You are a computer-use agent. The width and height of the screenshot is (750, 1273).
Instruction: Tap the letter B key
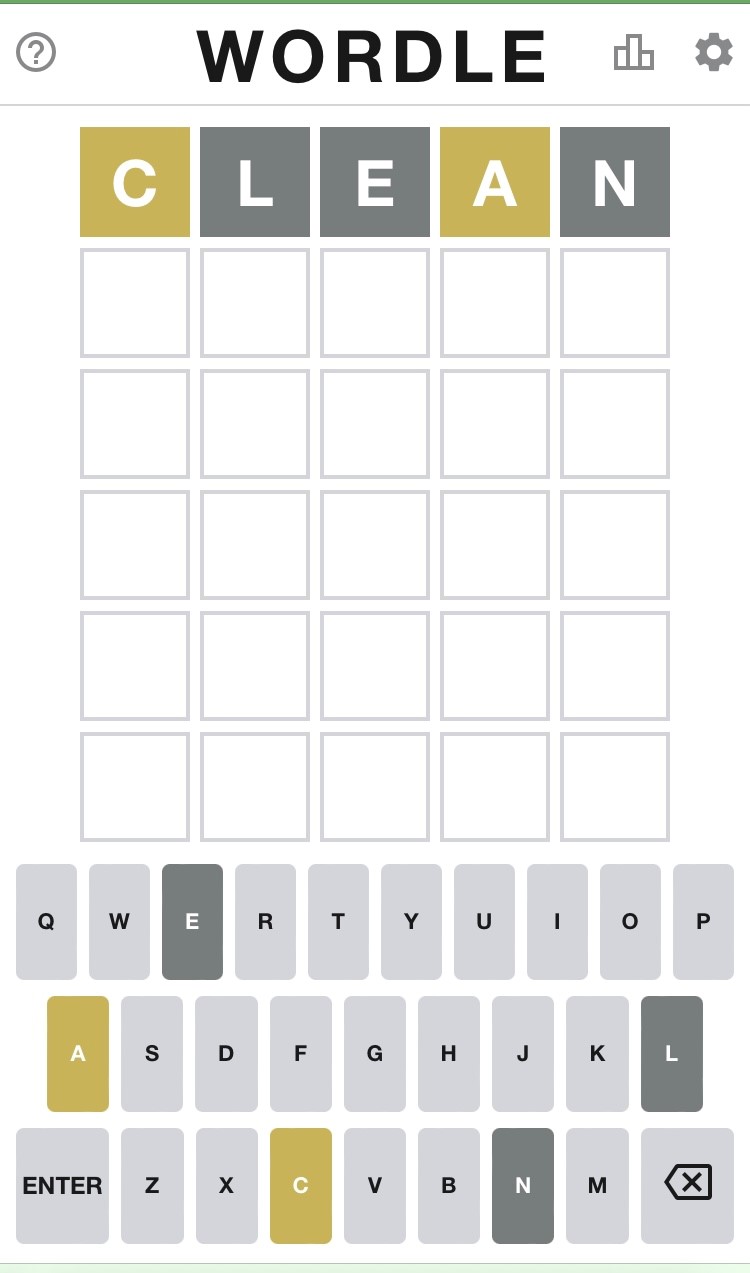(449, 1186)
